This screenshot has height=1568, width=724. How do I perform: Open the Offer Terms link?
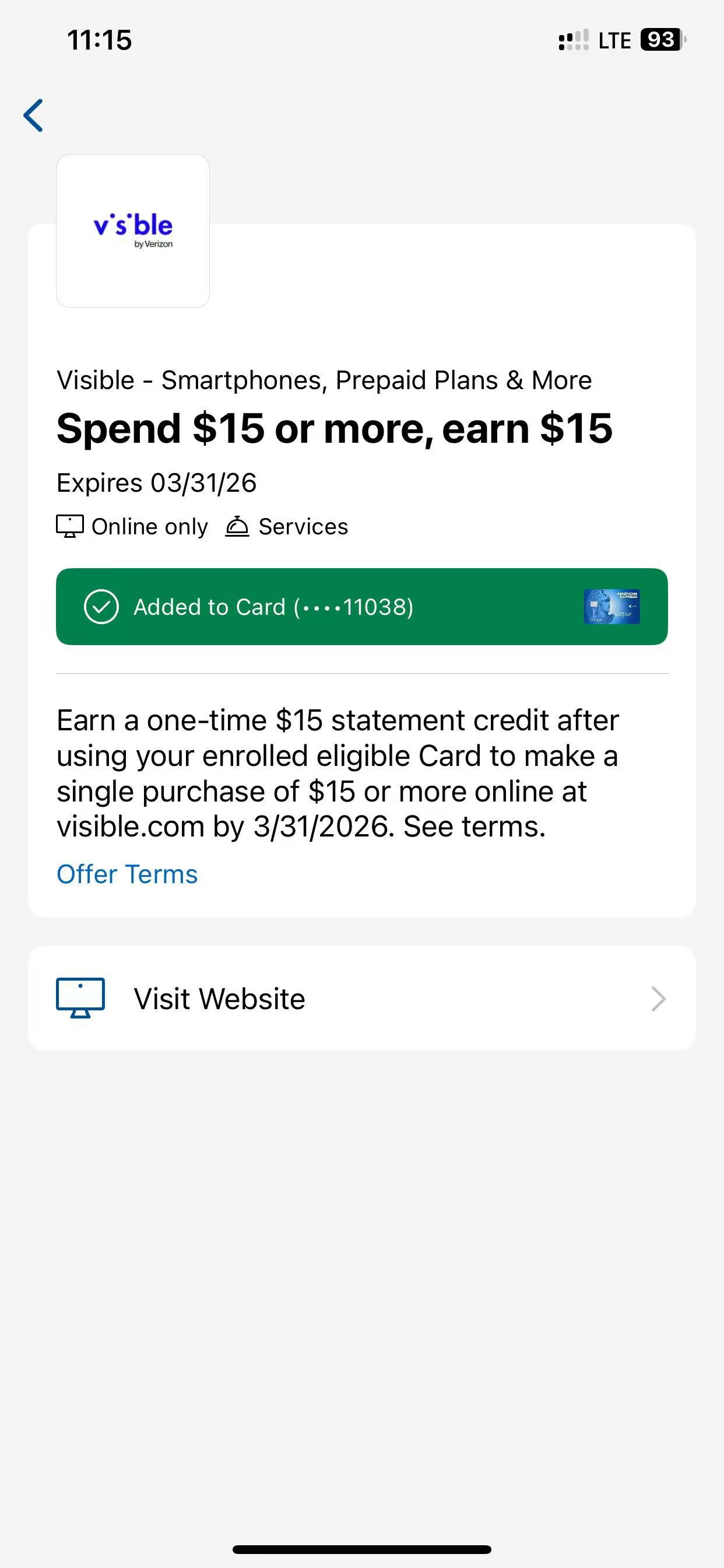[x=126, y=874]
